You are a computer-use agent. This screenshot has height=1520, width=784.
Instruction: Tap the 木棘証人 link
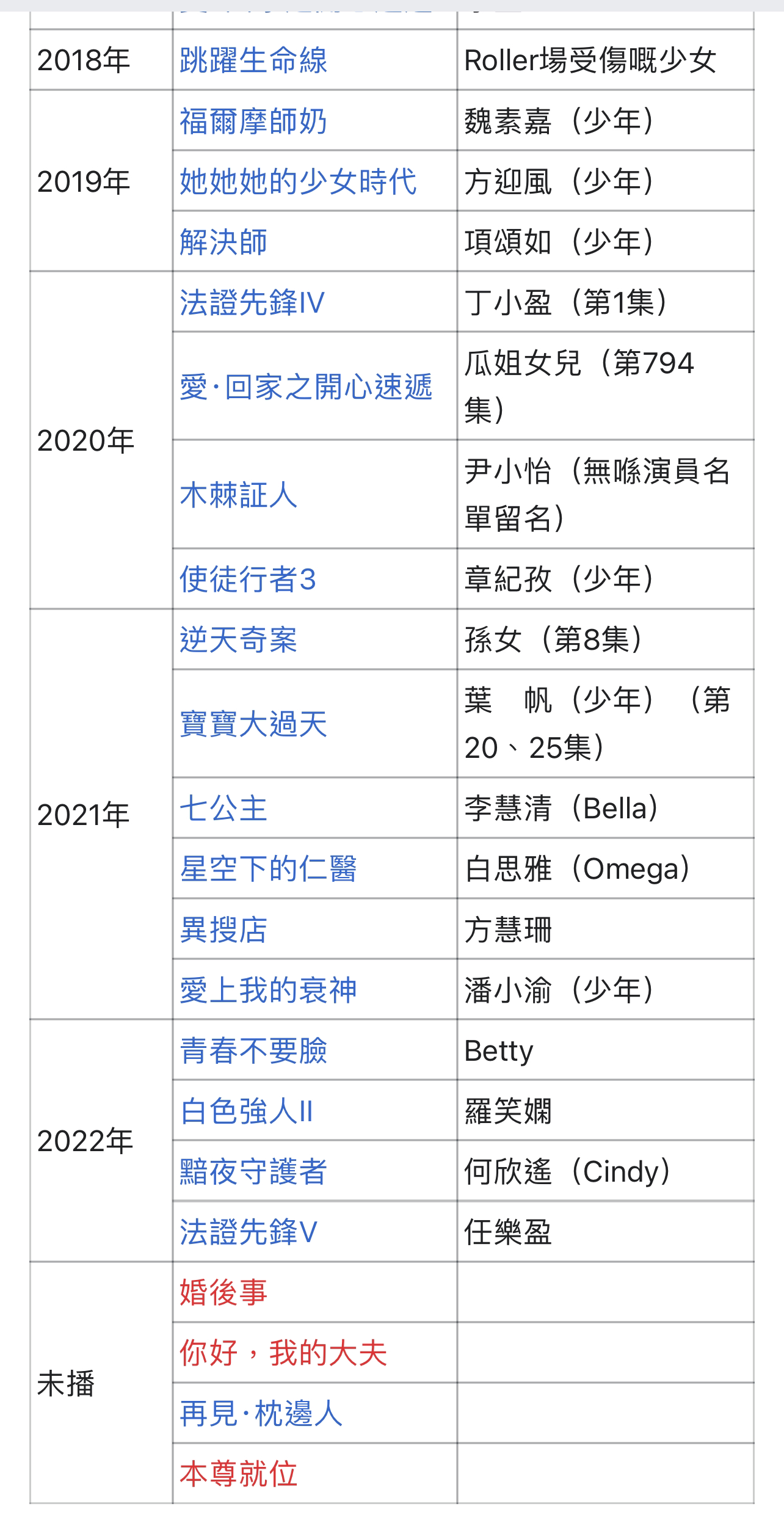[238, 494]
